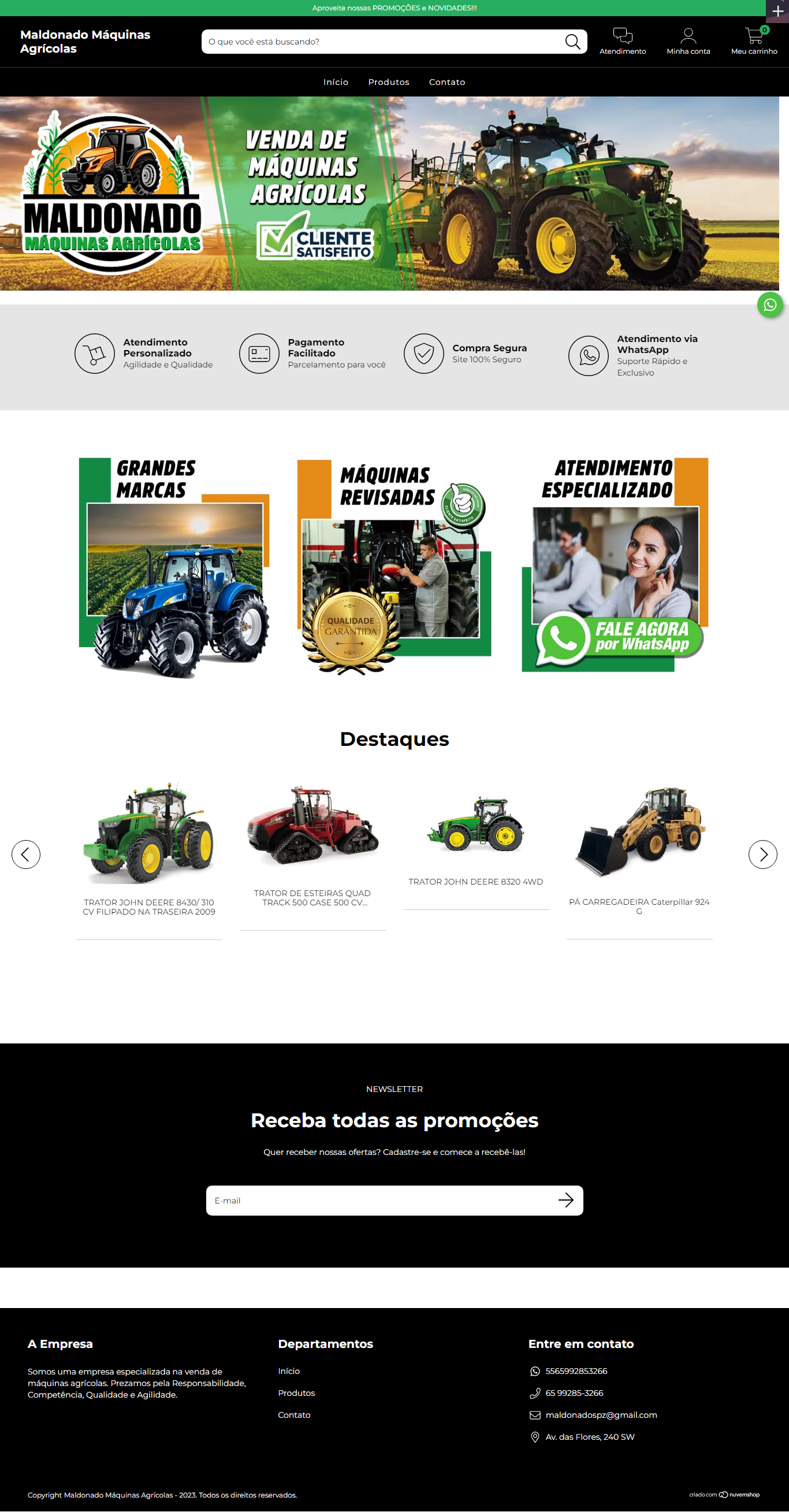This screenshot has width=789, height=1512.
Task: Tap the magnifying glass search icon
Action: 572,42
